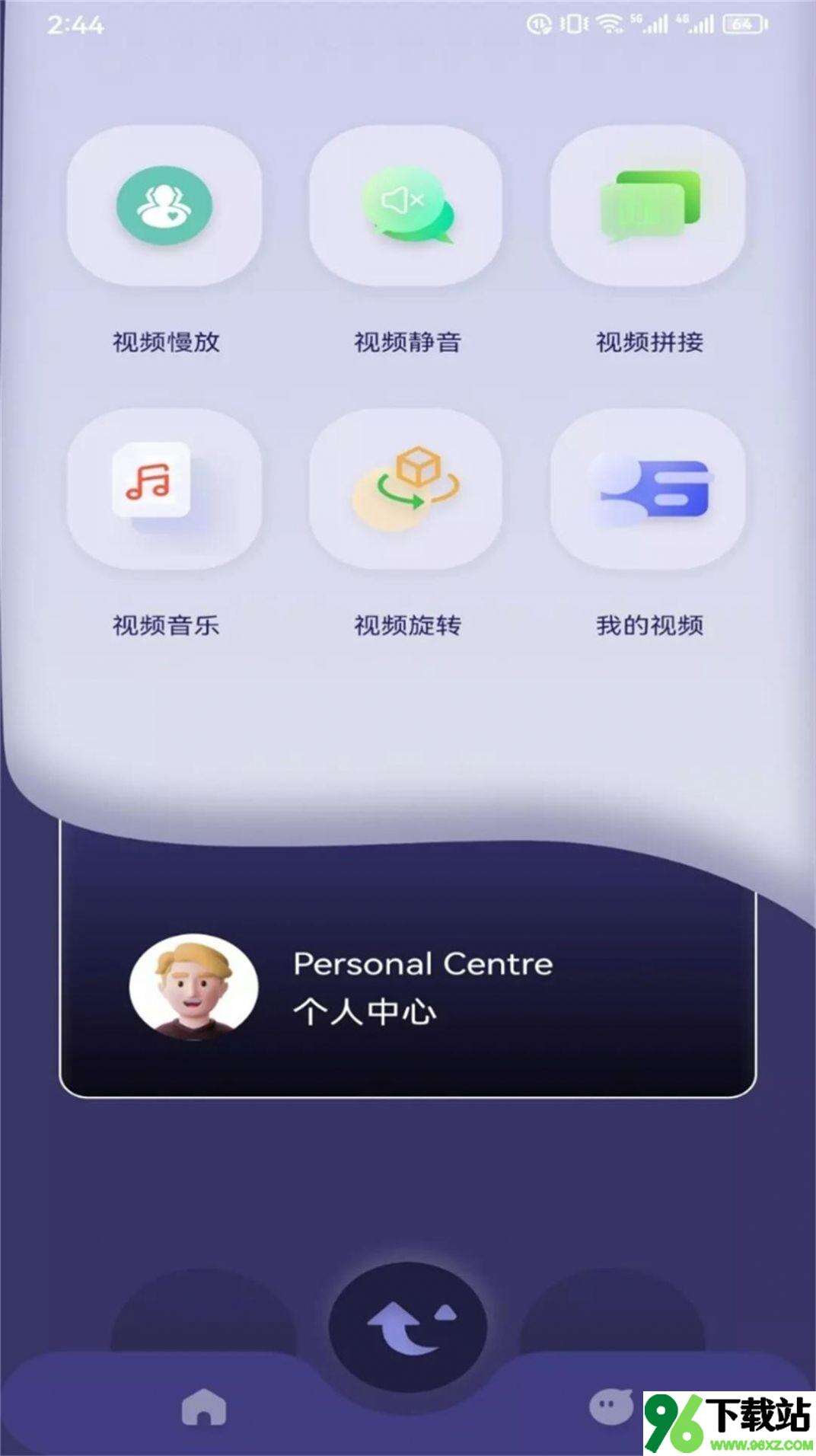
Task: Open 我的视频 my videos
Action: click(x=648, y=489)
